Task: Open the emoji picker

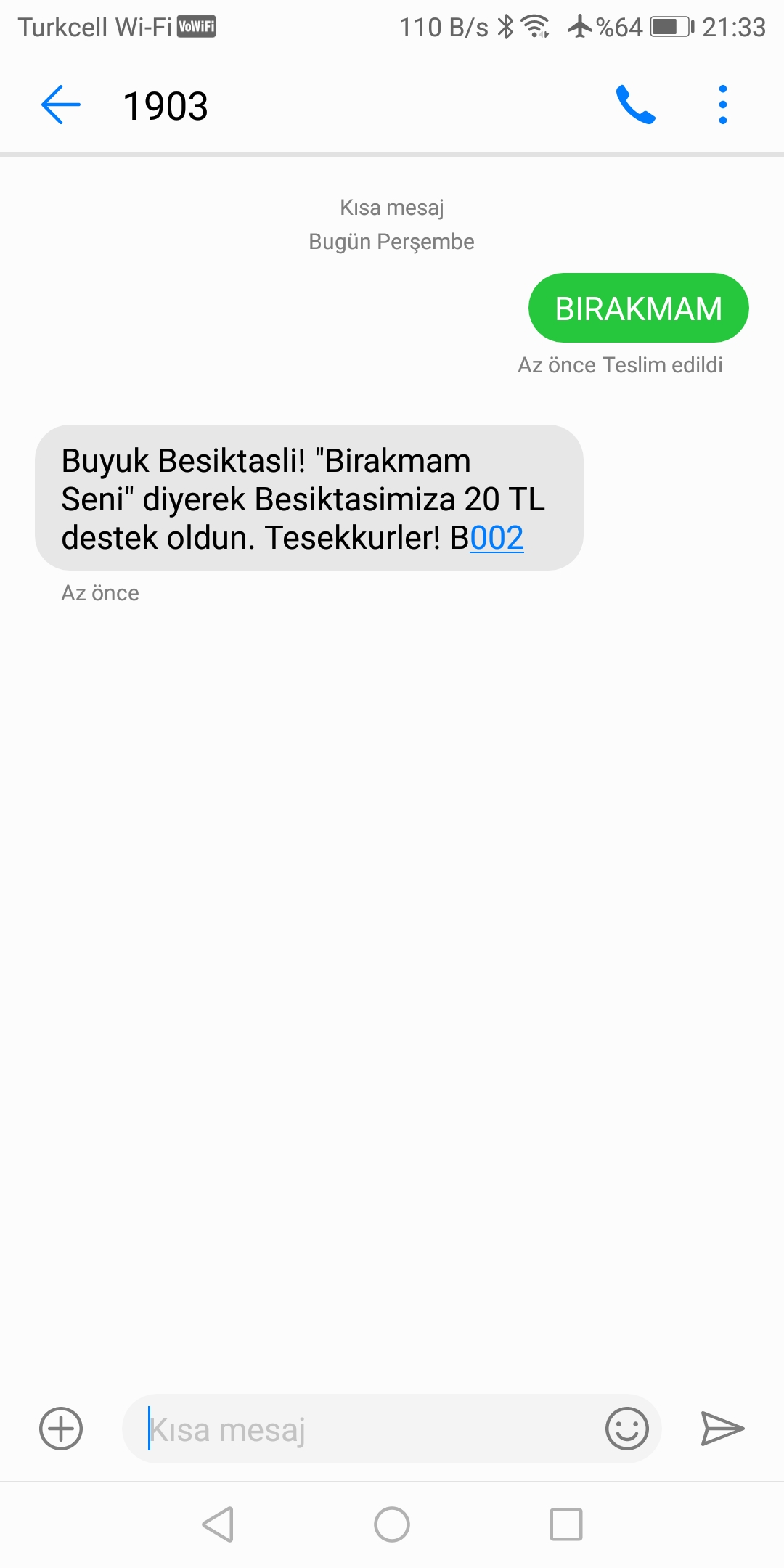Action: 626,1429
